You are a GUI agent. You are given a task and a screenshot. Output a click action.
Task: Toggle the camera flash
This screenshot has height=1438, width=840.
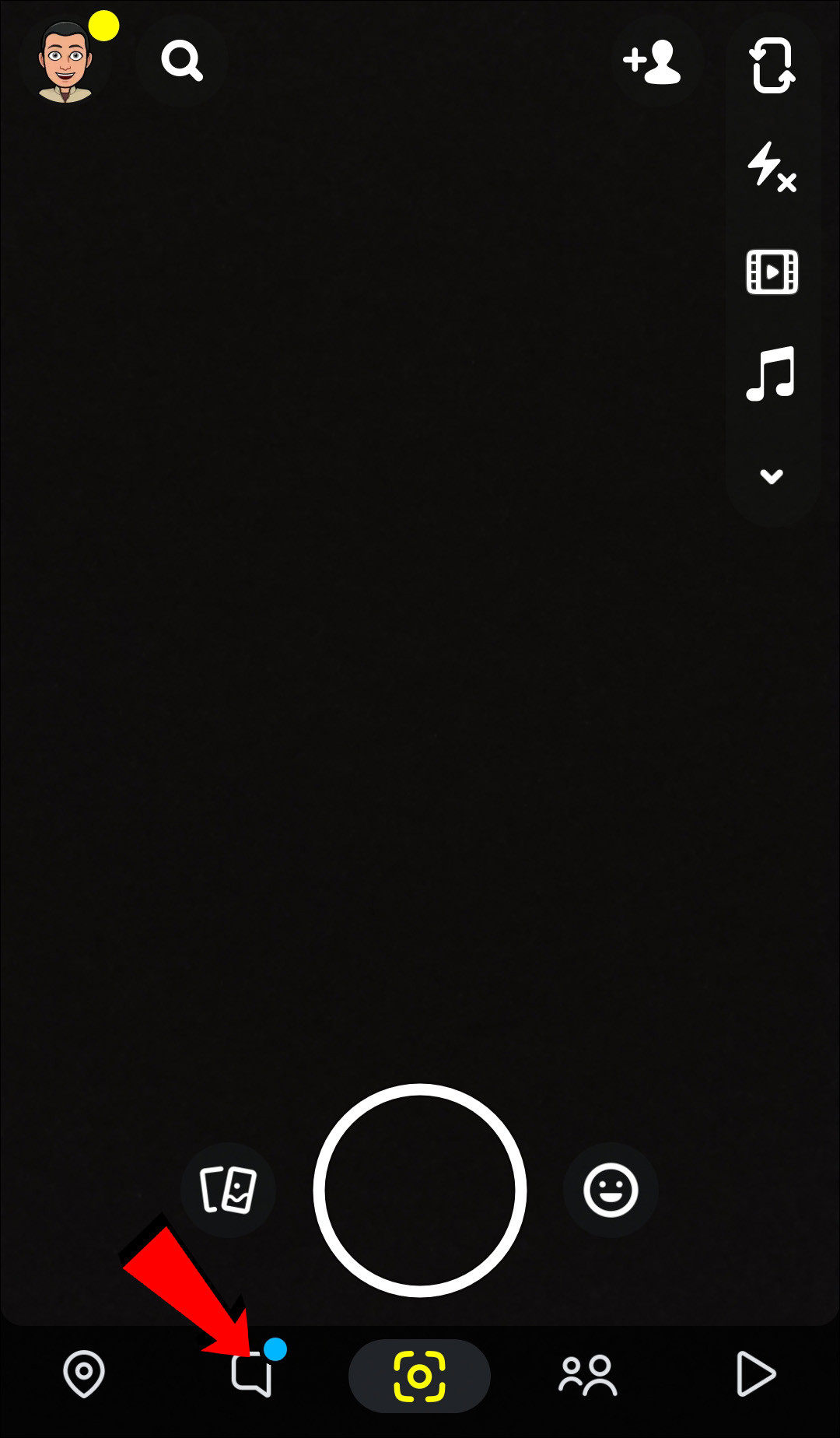(772, 167)
